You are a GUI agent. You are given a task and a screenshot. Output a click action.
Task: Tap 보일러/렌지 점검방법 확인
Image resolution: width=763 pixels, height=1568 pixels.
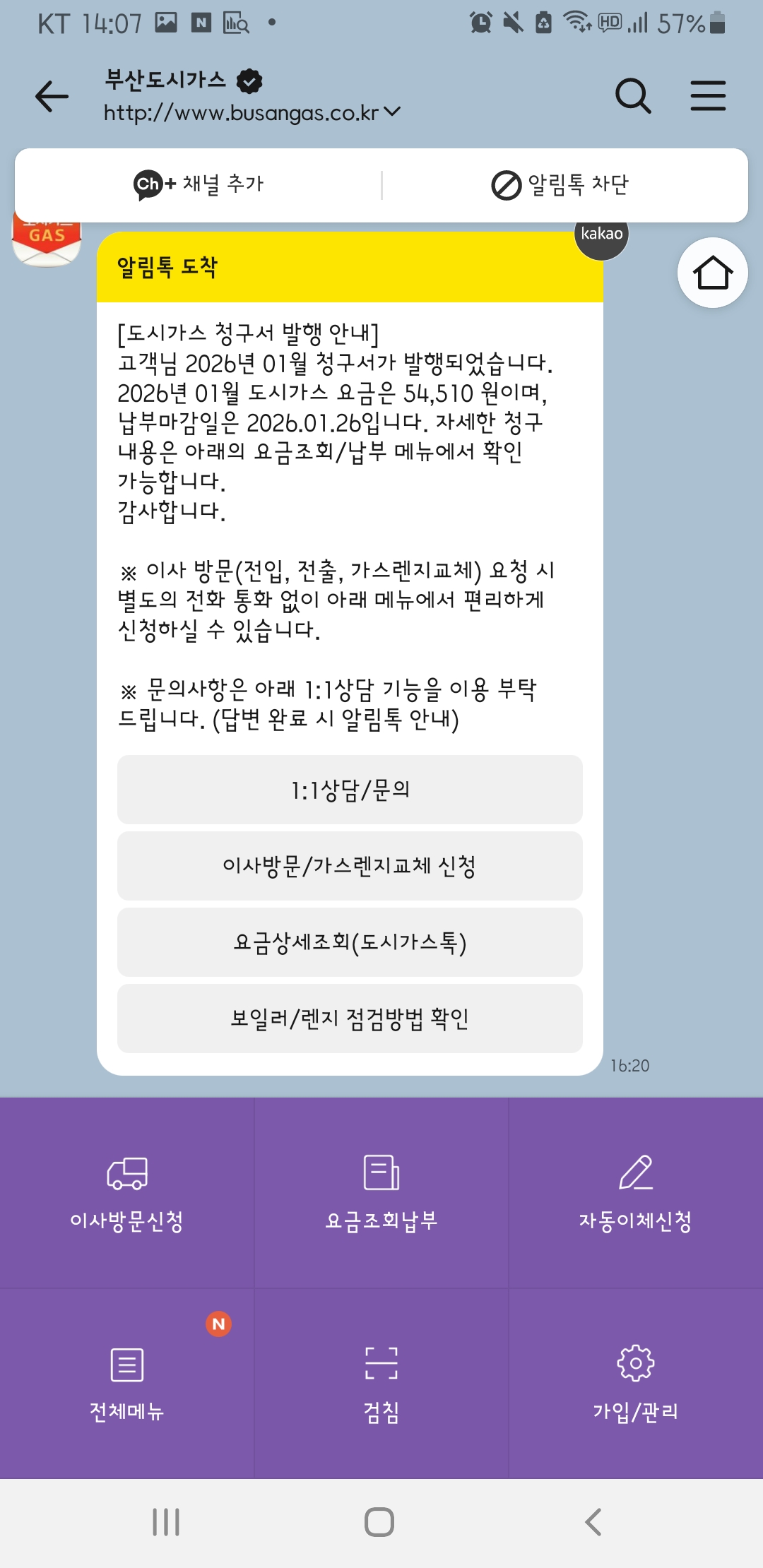point(350,1018)
